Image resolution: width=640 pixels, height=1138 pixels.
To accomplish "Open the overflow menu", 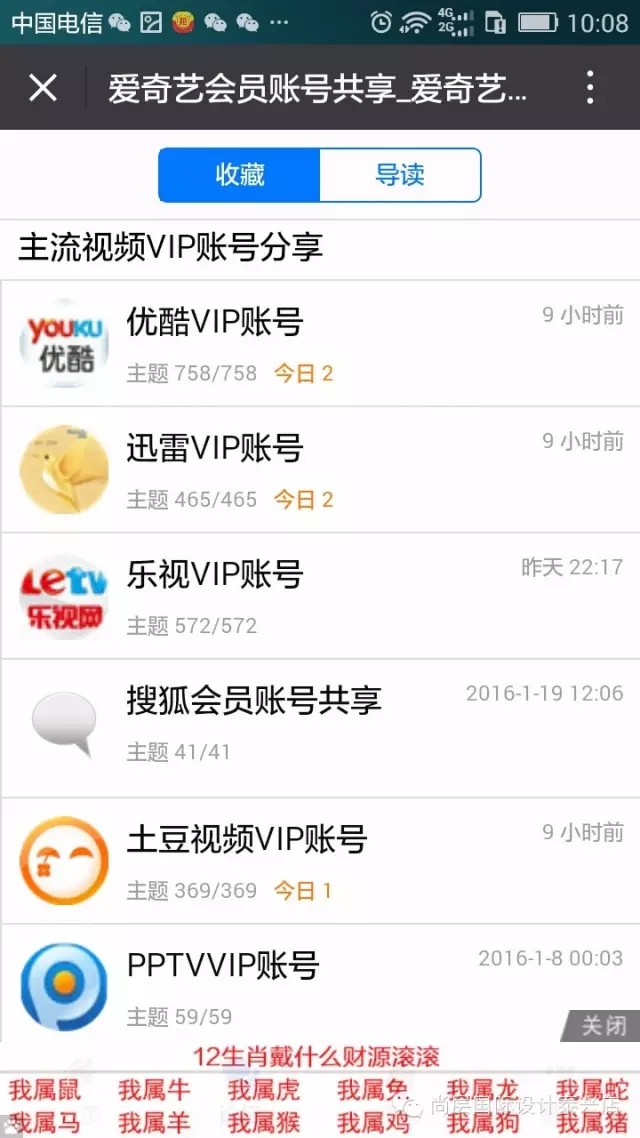I will [x=590, y=88].
